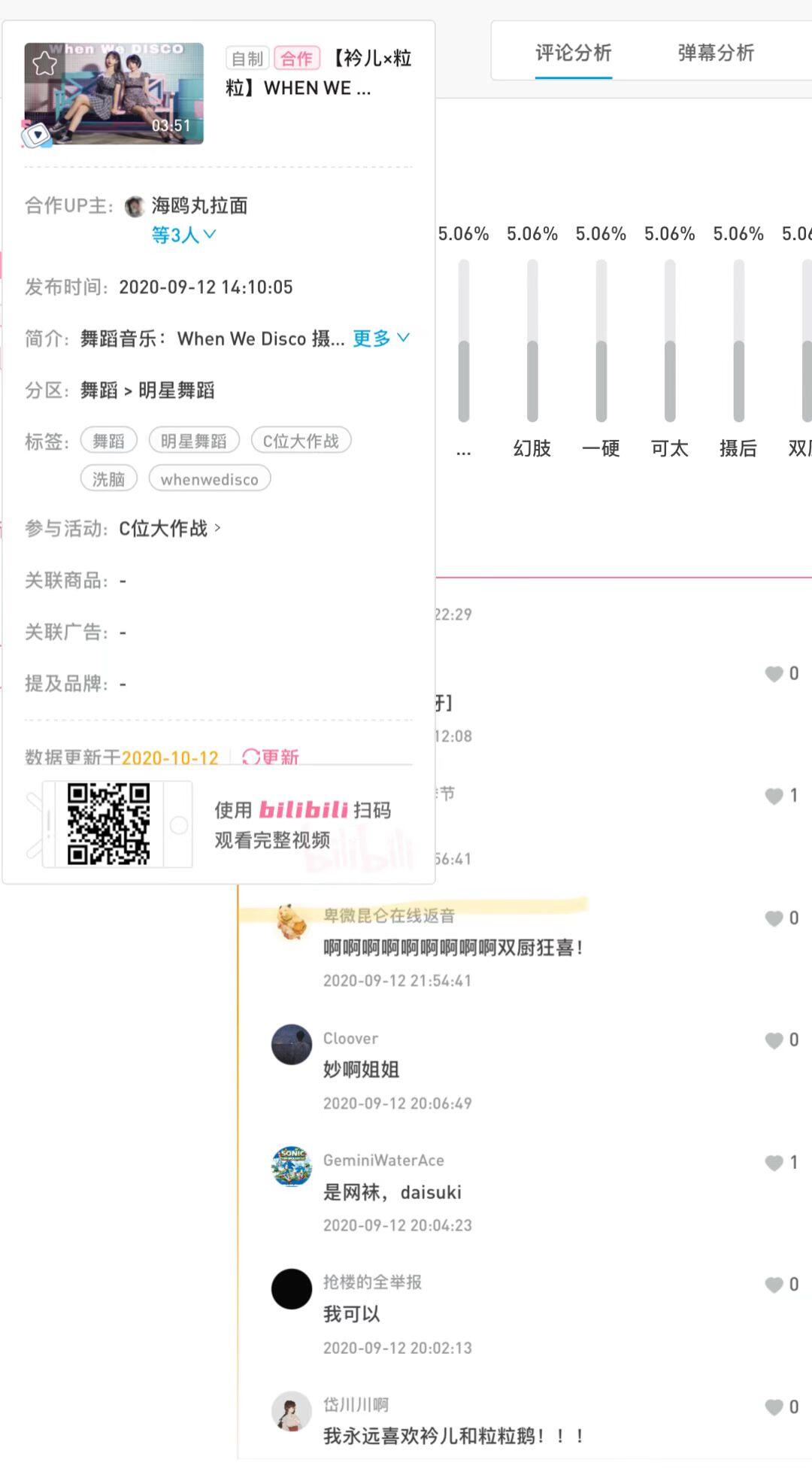Like the comment by 抢楼的全举报

click(x=782, y=1285)
